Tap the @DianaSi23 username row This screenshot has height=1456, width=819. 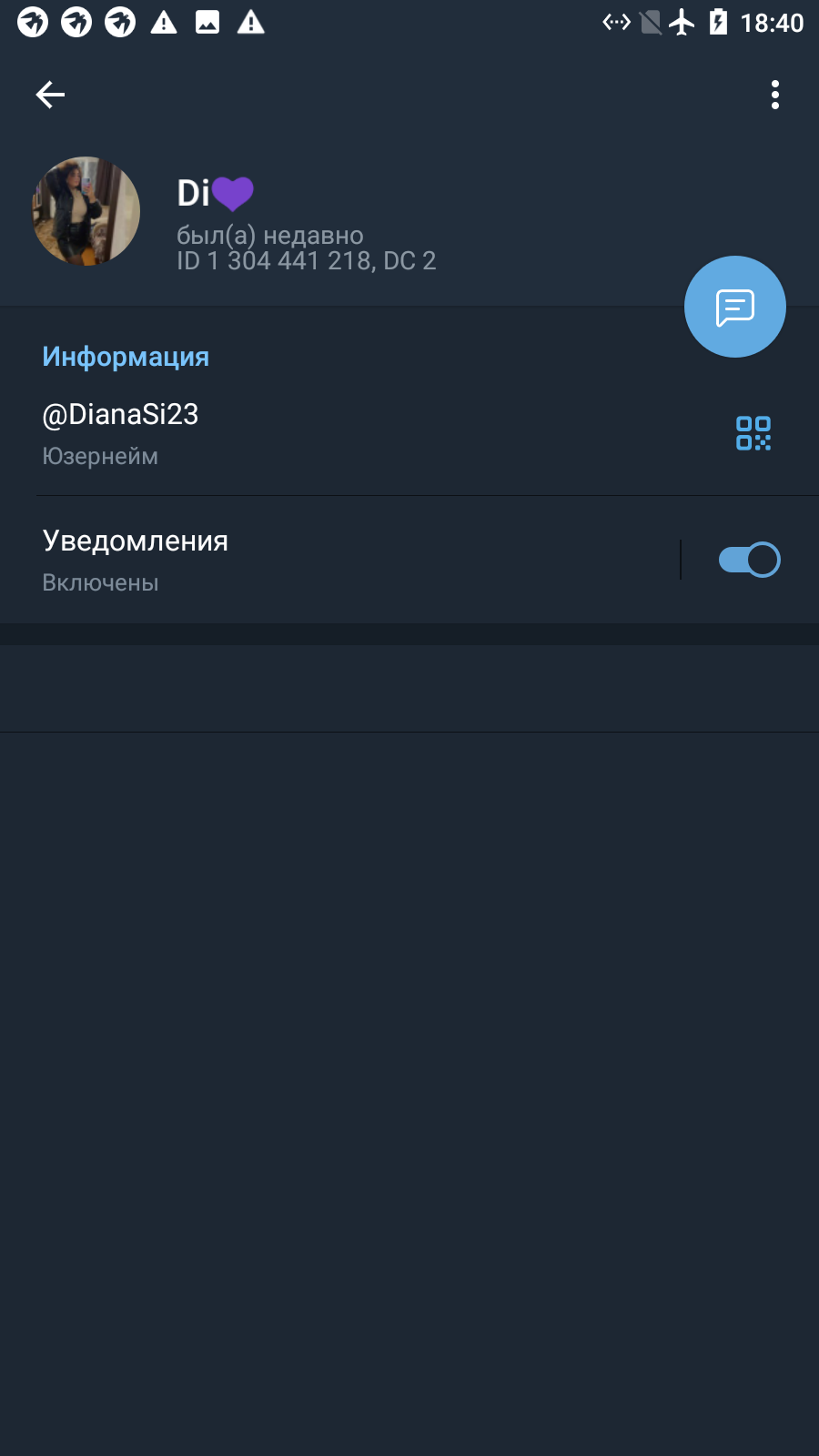click(409, 433)
